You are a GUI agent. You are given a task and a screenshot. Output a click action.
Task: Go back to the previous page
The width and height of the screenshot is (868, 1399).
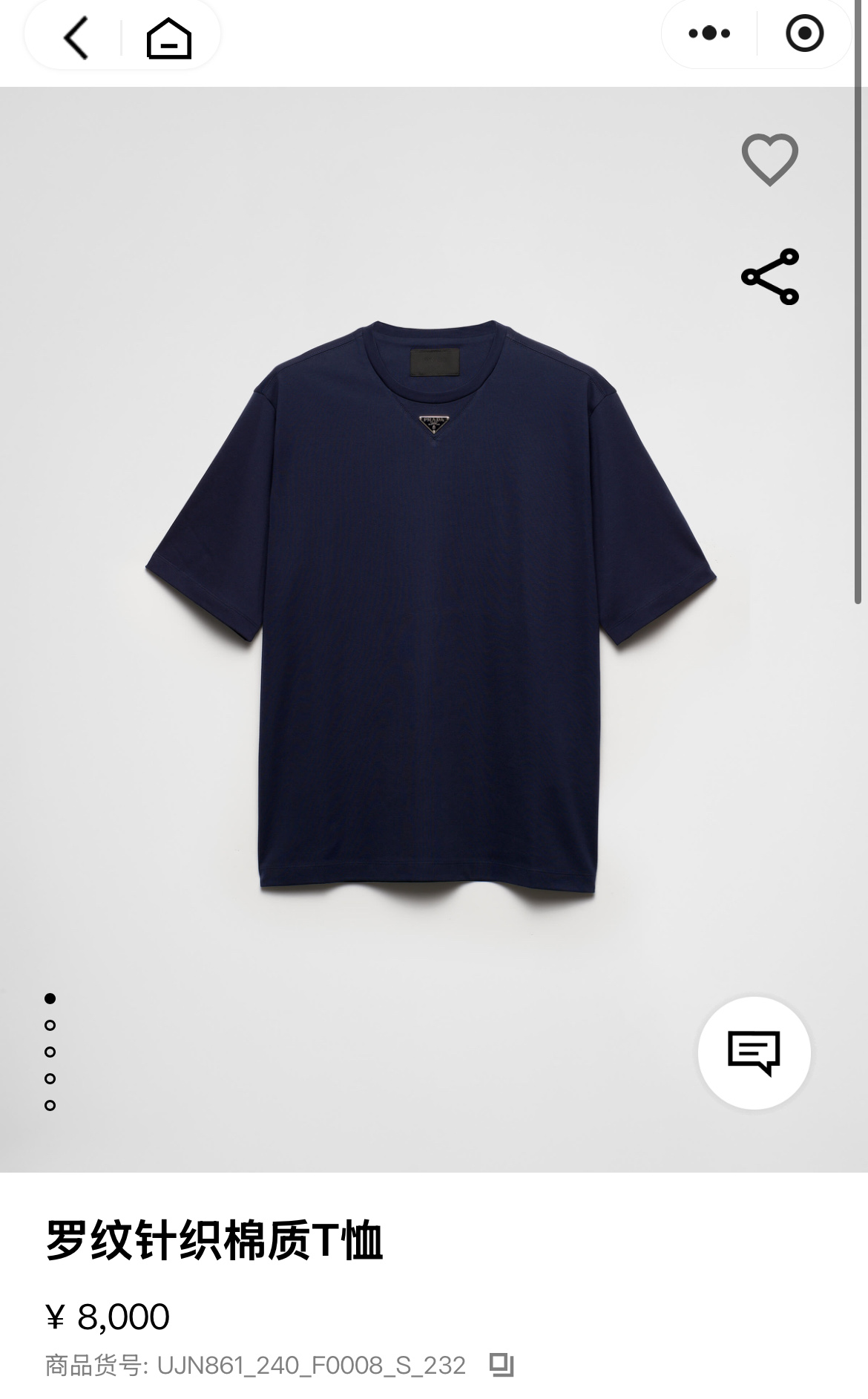tap(76, 37)
